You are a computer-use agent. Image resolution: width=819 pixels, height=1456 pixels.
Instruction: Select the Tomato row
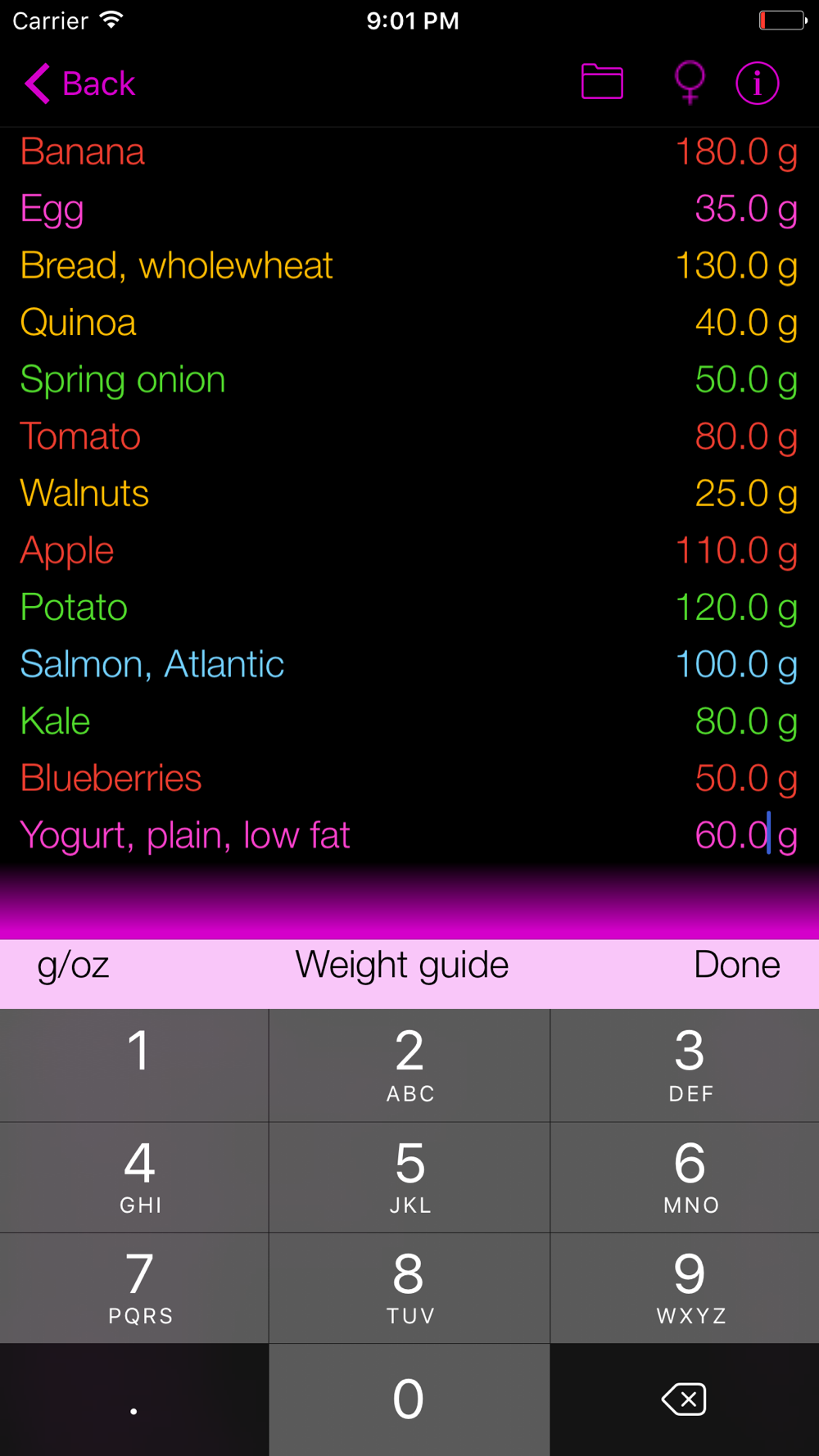point(409,436)
